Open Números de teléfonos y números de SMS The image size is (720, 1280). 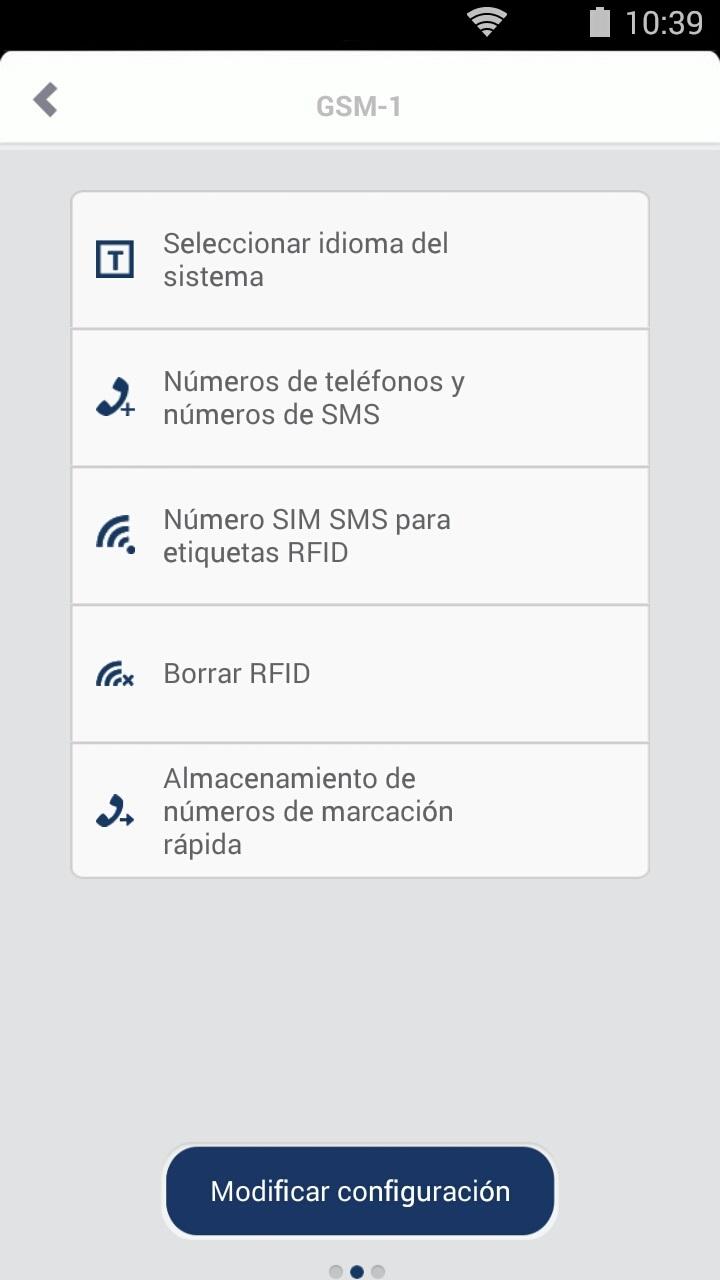tap(360, 398)
